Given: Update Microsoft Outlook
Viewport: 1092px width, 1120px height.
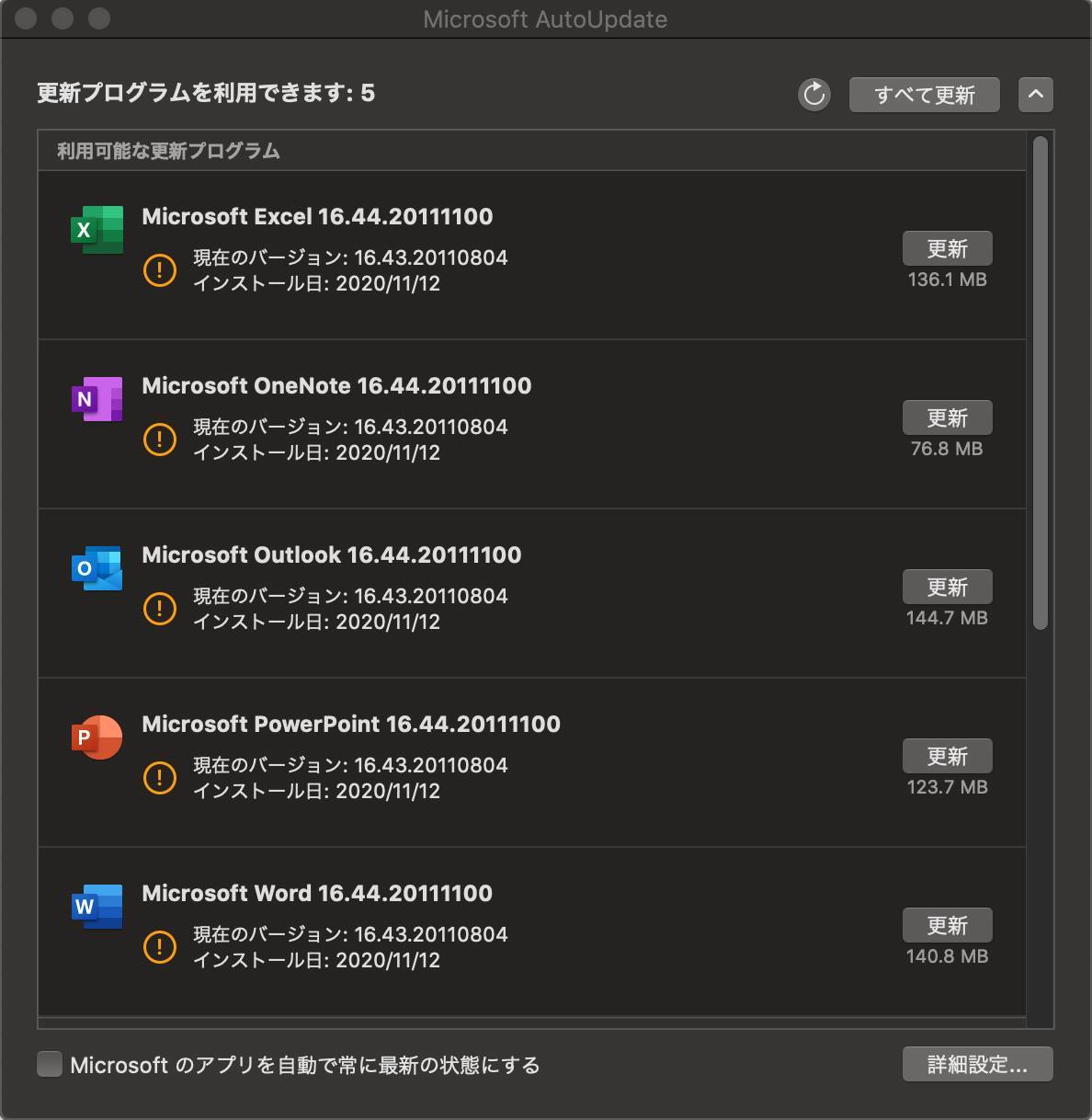Looking at the screenshot, I should tap(947, 587).
